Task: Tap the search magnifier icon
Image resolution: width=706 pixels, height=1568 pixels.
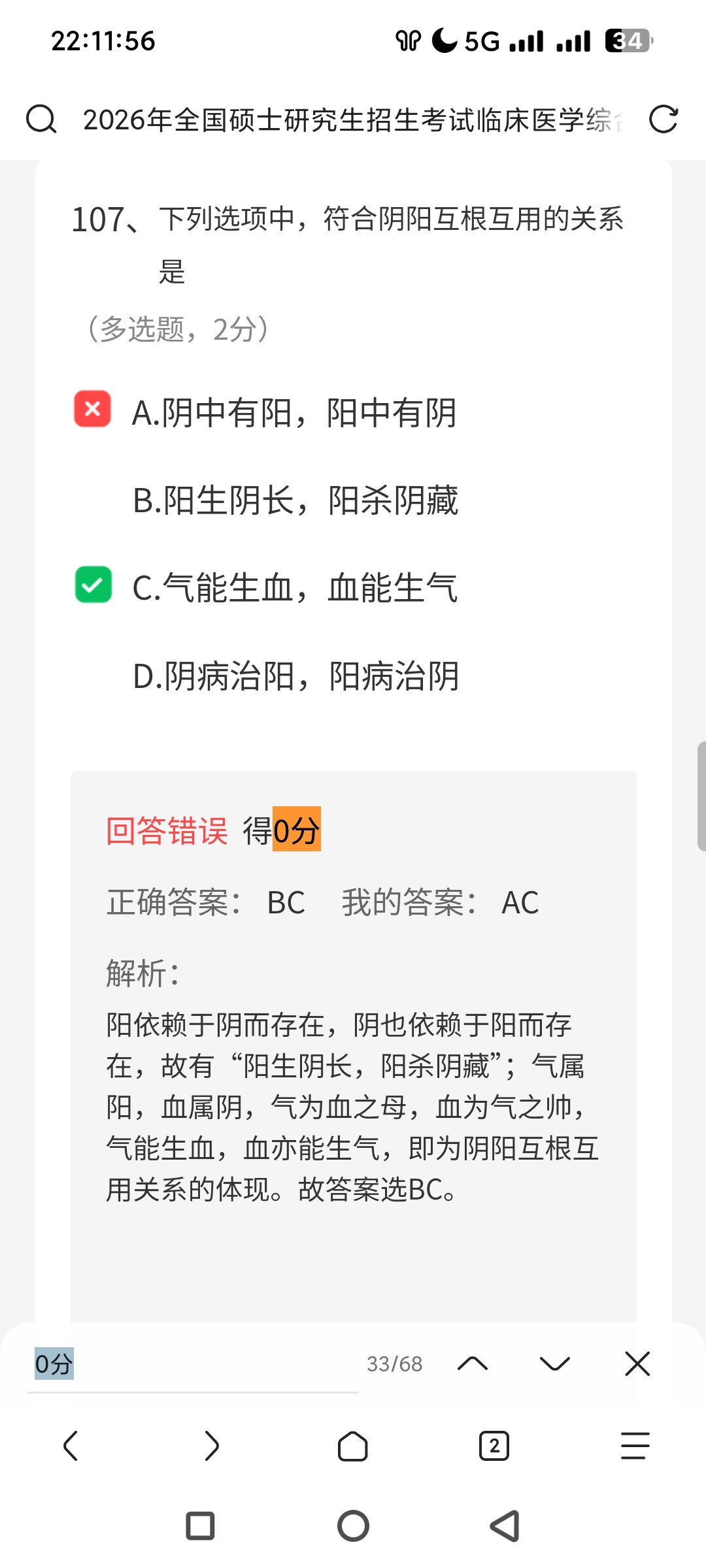Action: click(41, 120)
